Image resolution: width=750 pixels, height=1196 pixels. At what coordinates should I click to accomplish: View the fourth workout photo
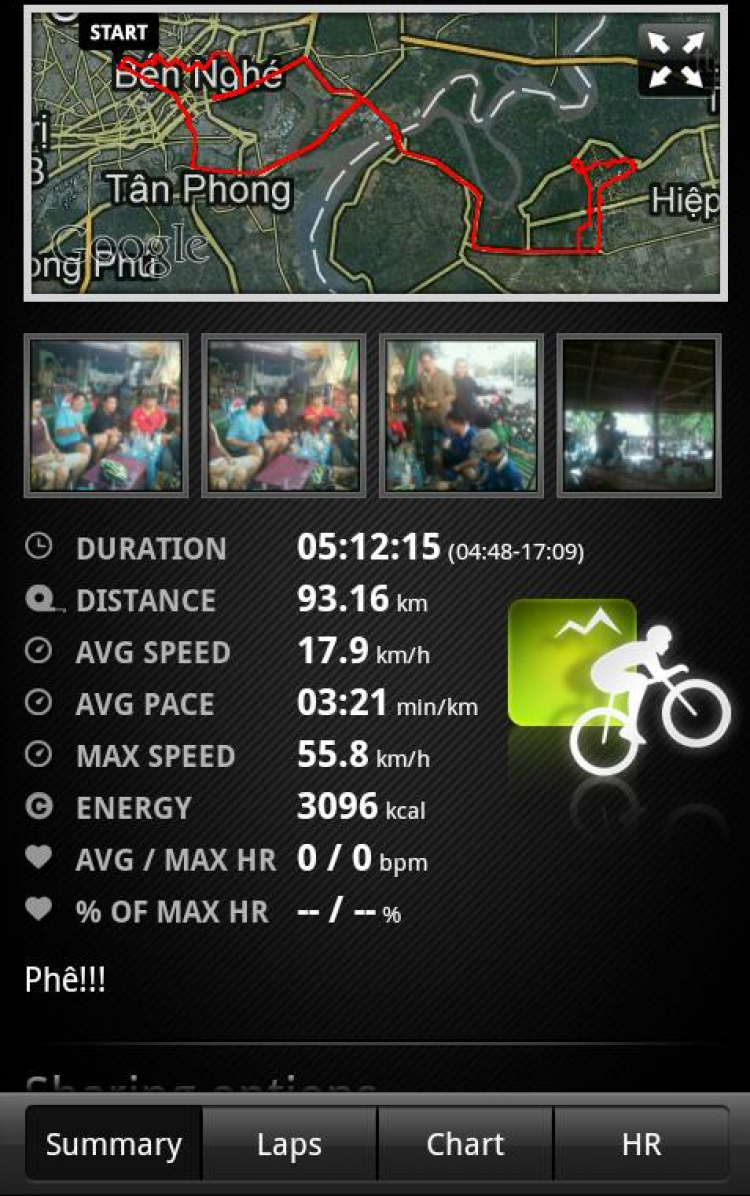click(x=639, y=415)
